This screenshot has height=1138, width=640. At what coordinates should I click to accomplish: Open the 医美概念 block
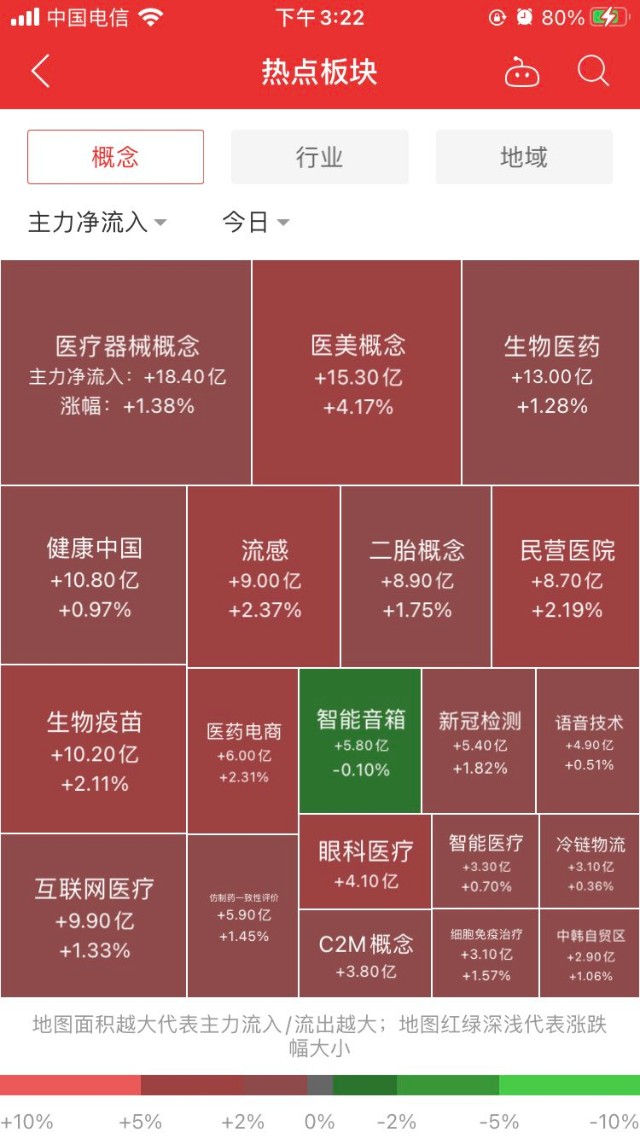click(357, 373)
